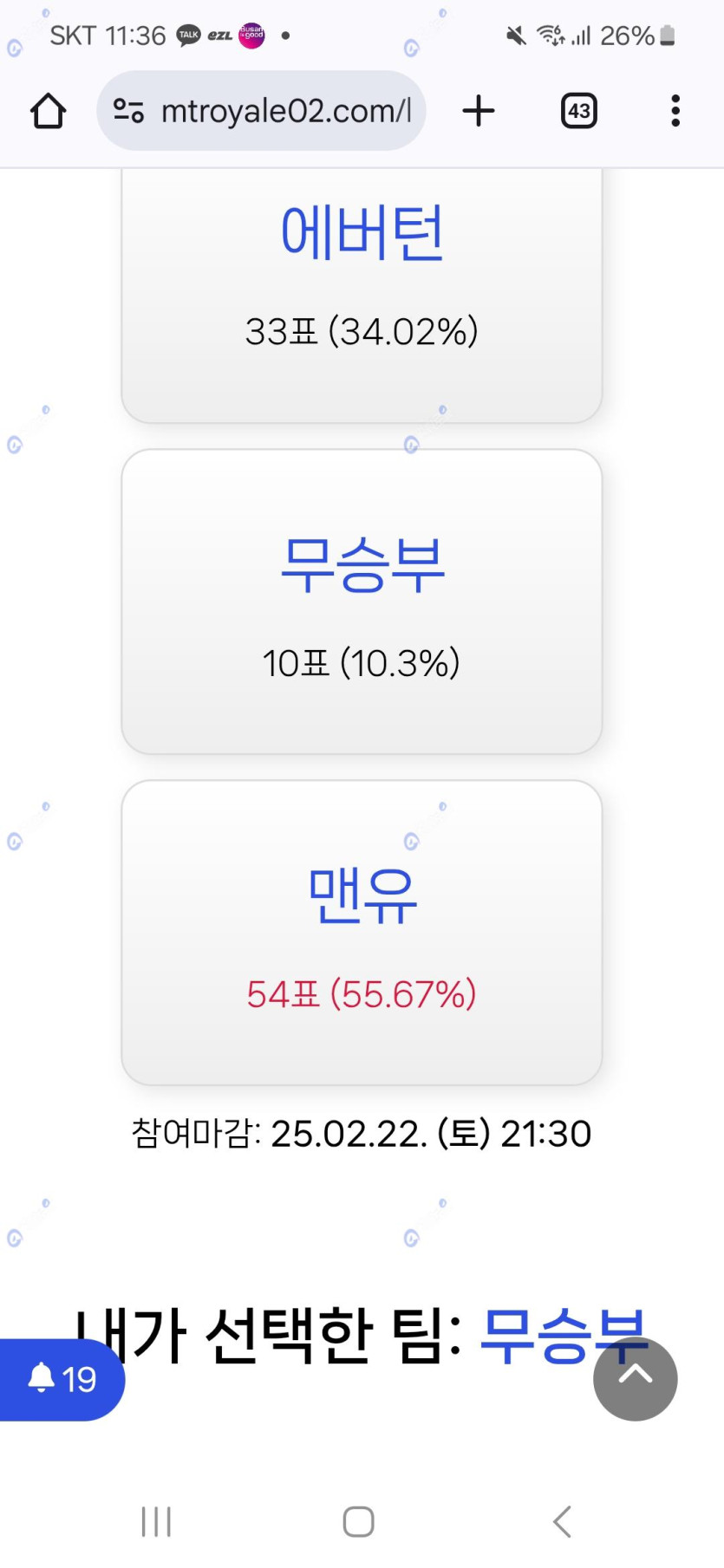Tap the scroll-to-top arrow button
Image resolution: width=724 pixels, height=1568 pixels.
pos(635,1378)
